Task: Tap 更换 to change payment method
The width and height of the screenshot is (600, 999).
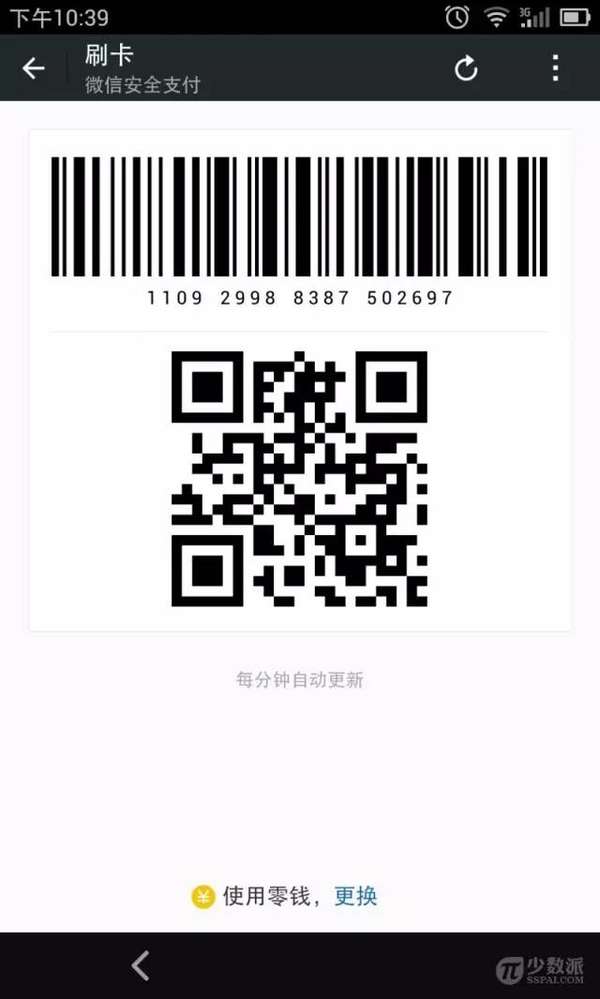Action: [356, 896]
